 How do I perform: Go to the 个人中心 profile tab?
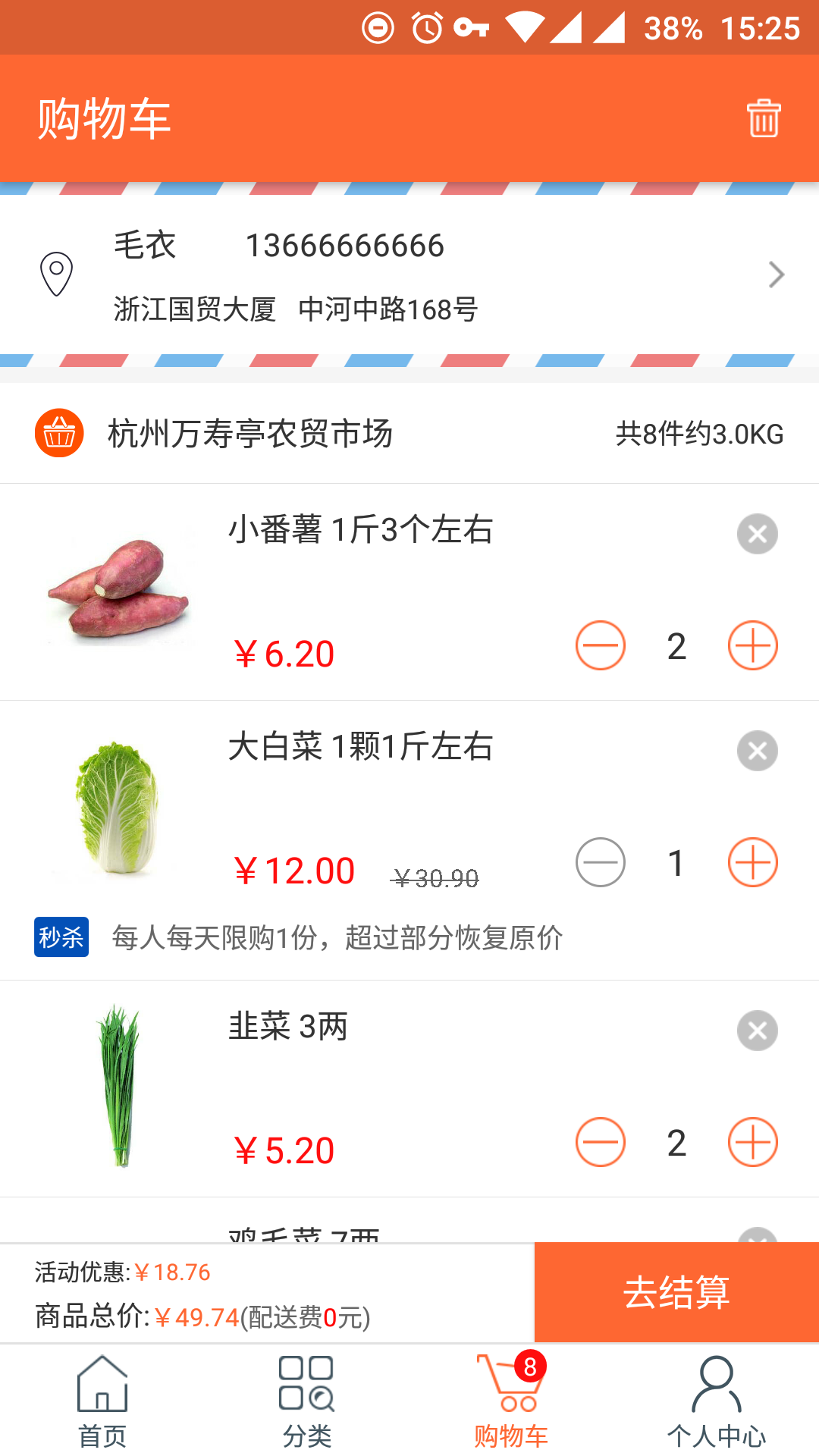click(716, 1401)
